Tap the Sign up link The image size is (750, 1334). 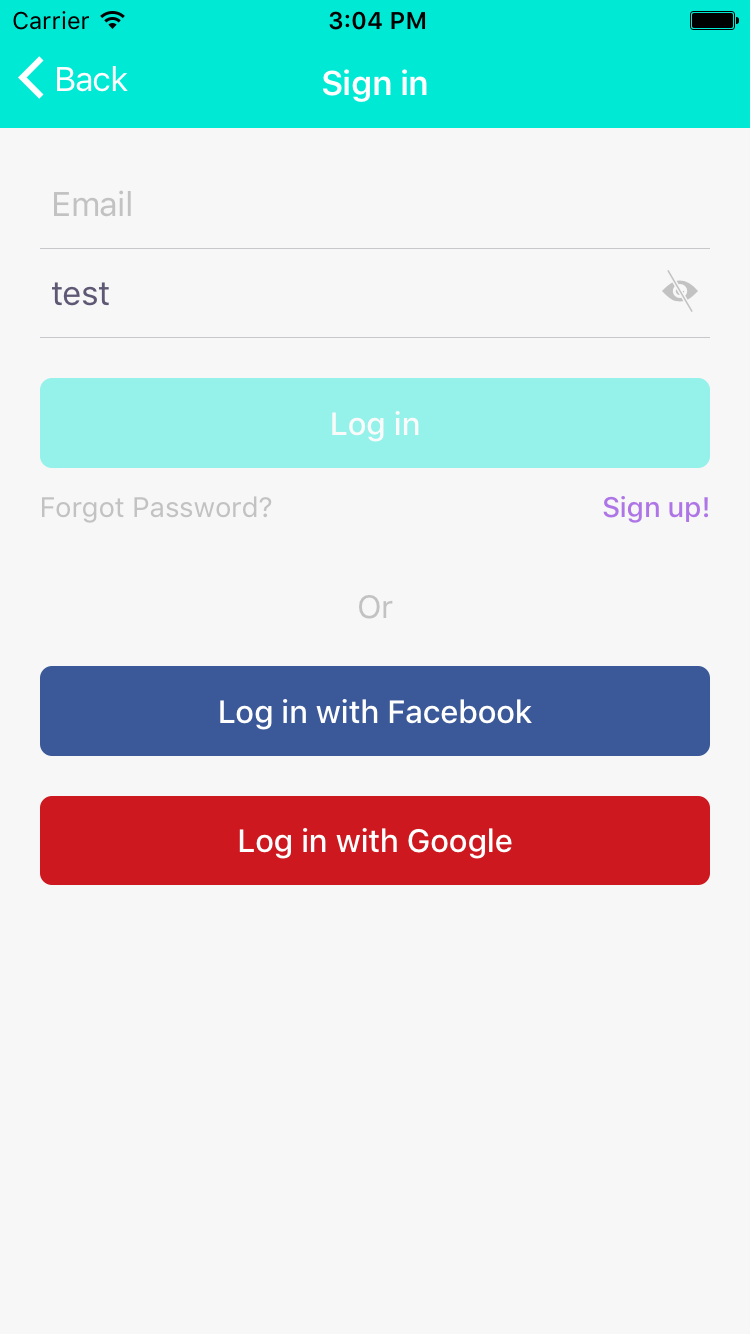point(656,507)
